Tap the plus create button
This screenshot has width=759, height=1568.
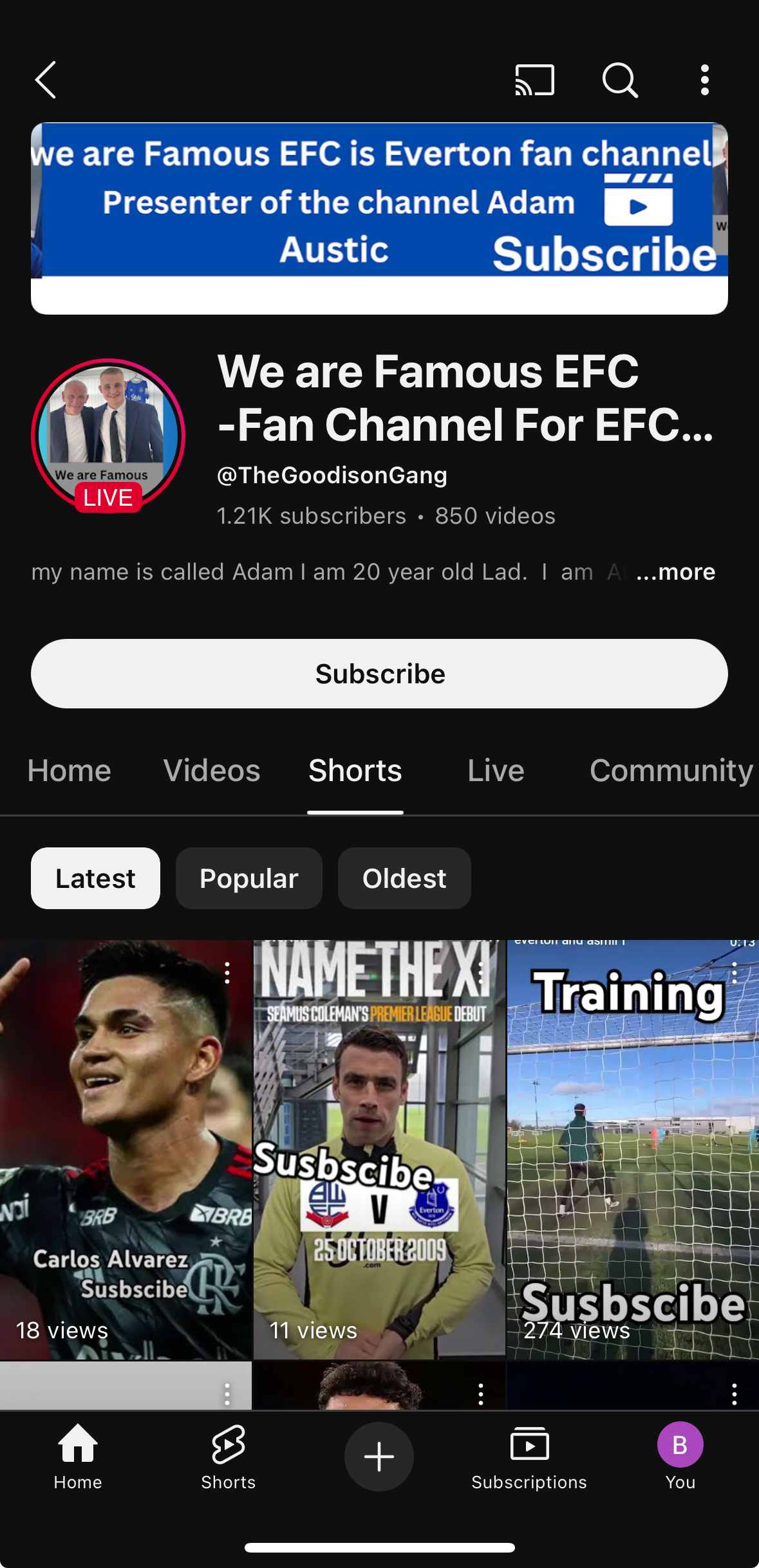pos(379,1457)
